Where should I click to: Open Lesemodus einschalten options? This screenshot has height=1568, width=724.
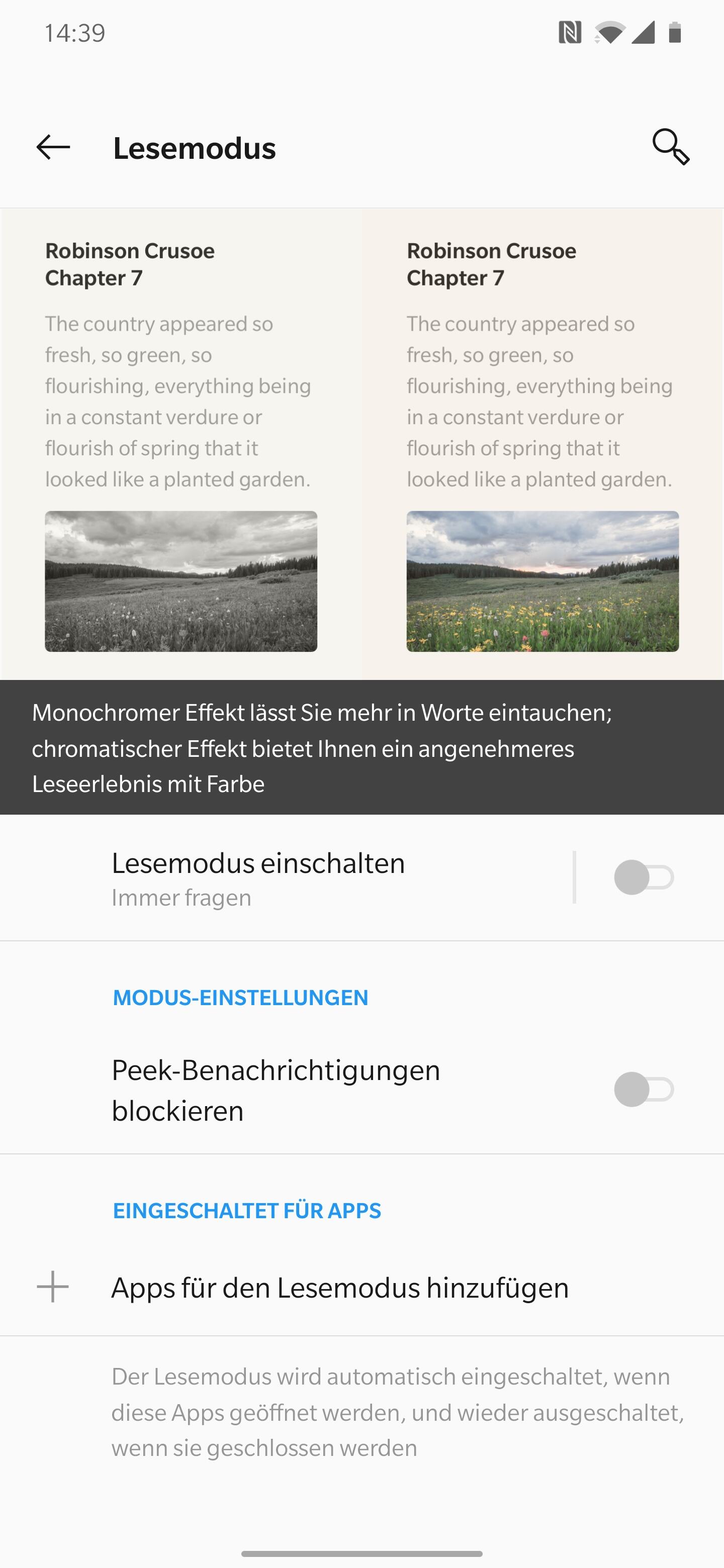click(x=258, y=877)
